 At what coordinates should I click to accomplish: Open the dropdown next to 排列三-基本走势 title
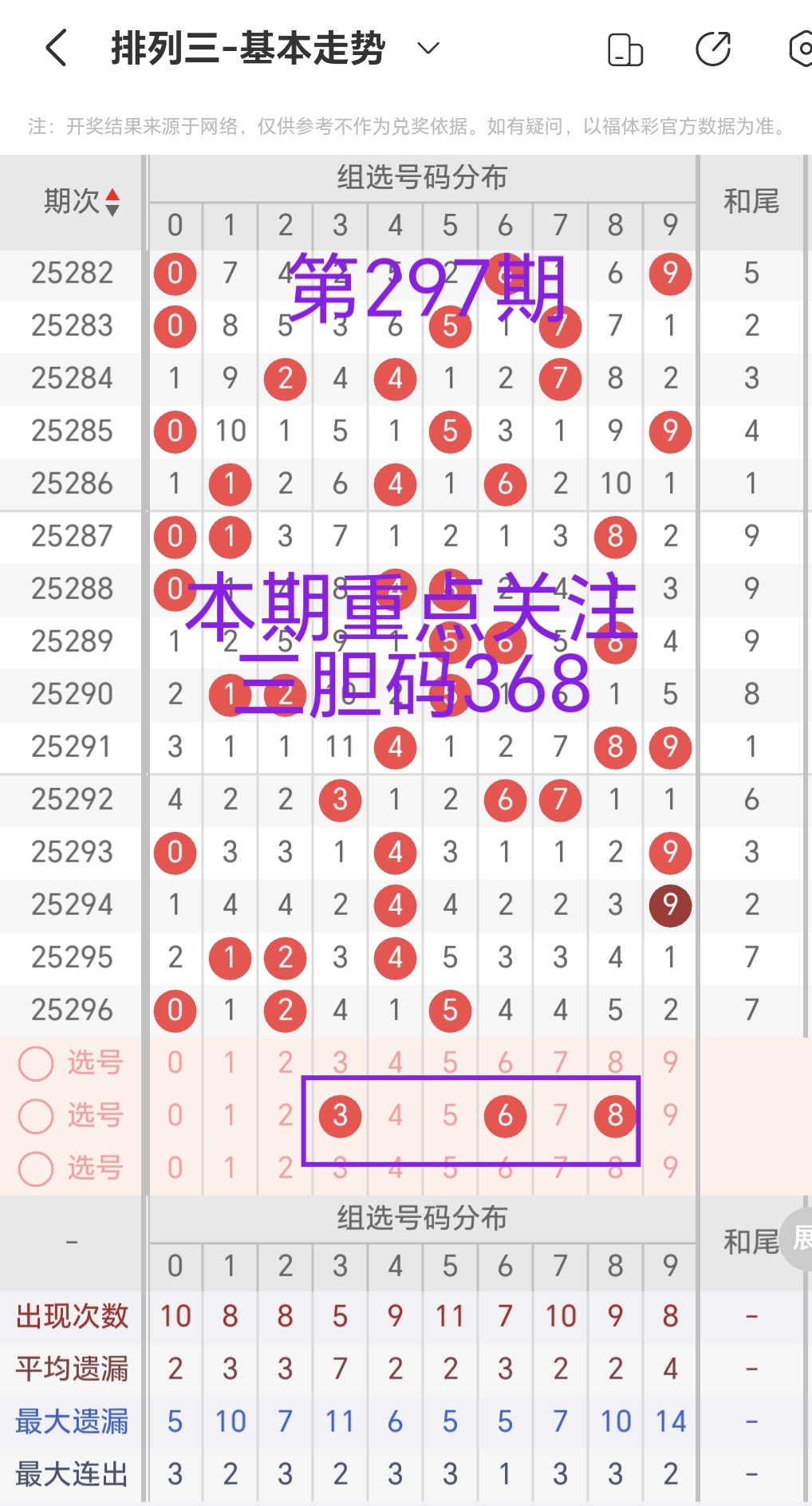[x=428, y=49]
